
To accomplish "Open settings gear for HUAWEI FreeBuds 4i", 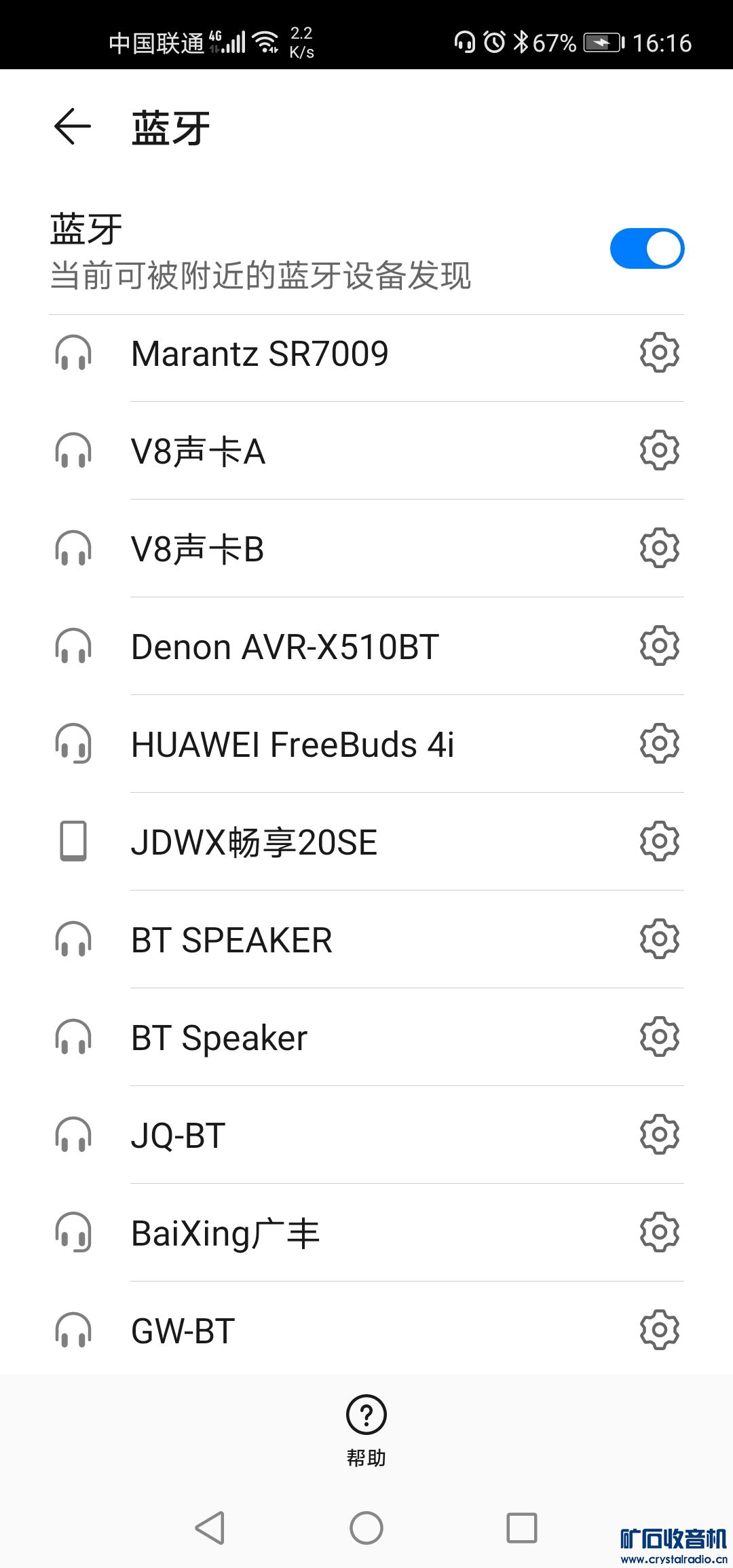I will click(659, 743).
